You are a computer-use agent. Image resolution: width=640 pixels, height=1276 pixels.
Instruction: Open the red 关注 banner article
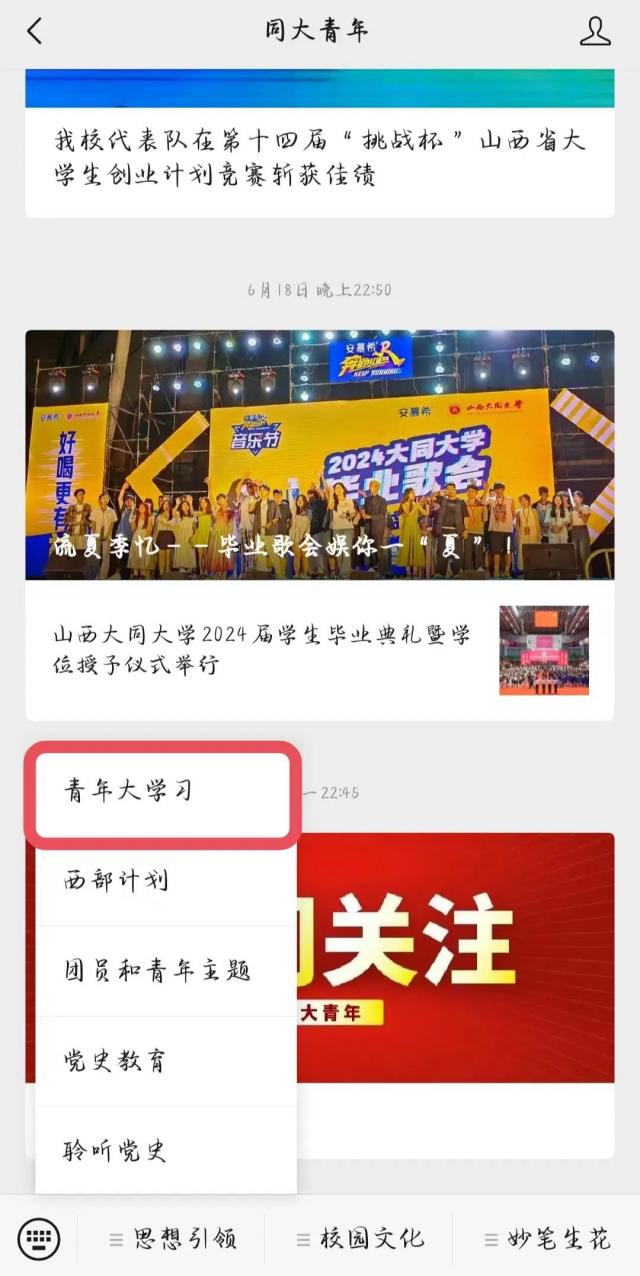pyautogui.click(x=455, y=957)
